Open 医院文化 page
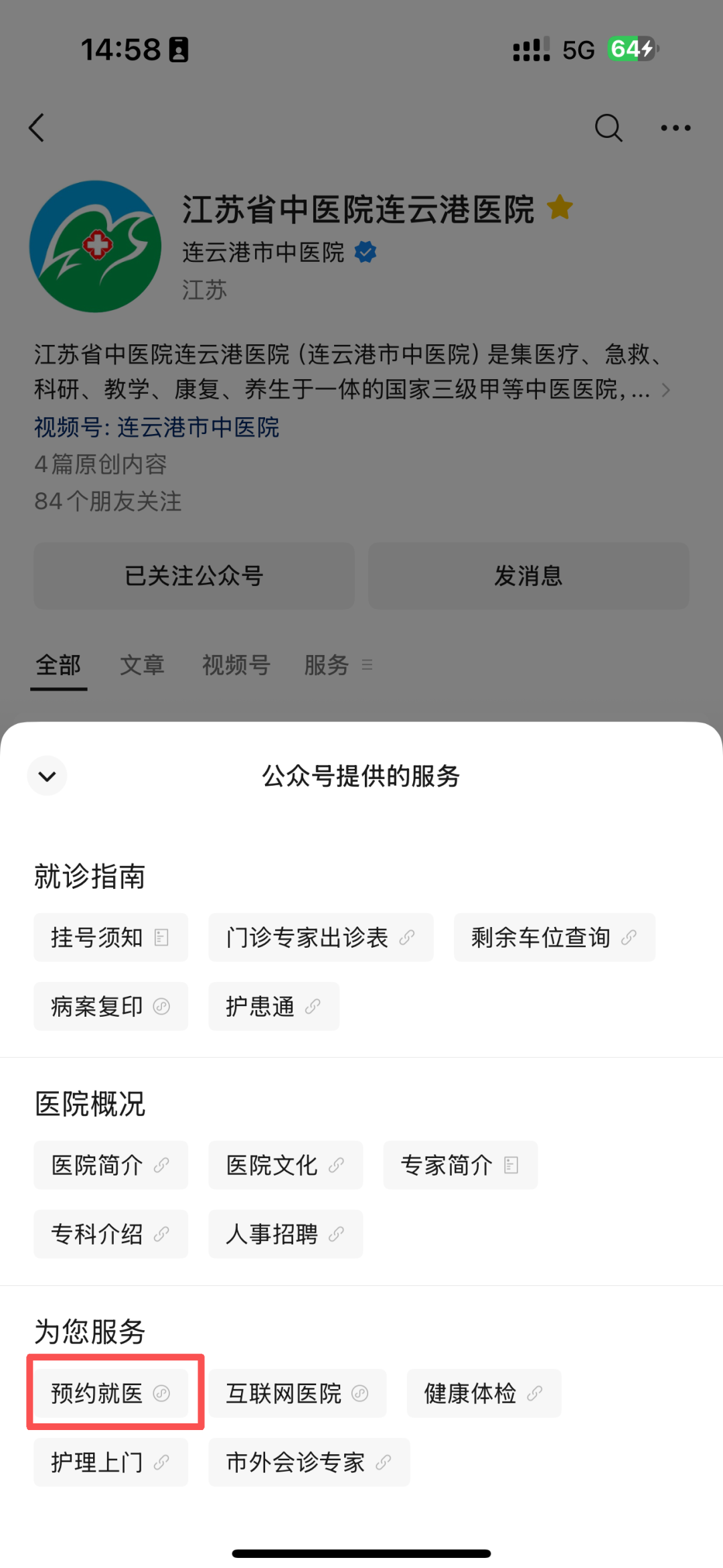 (285, 1165)
